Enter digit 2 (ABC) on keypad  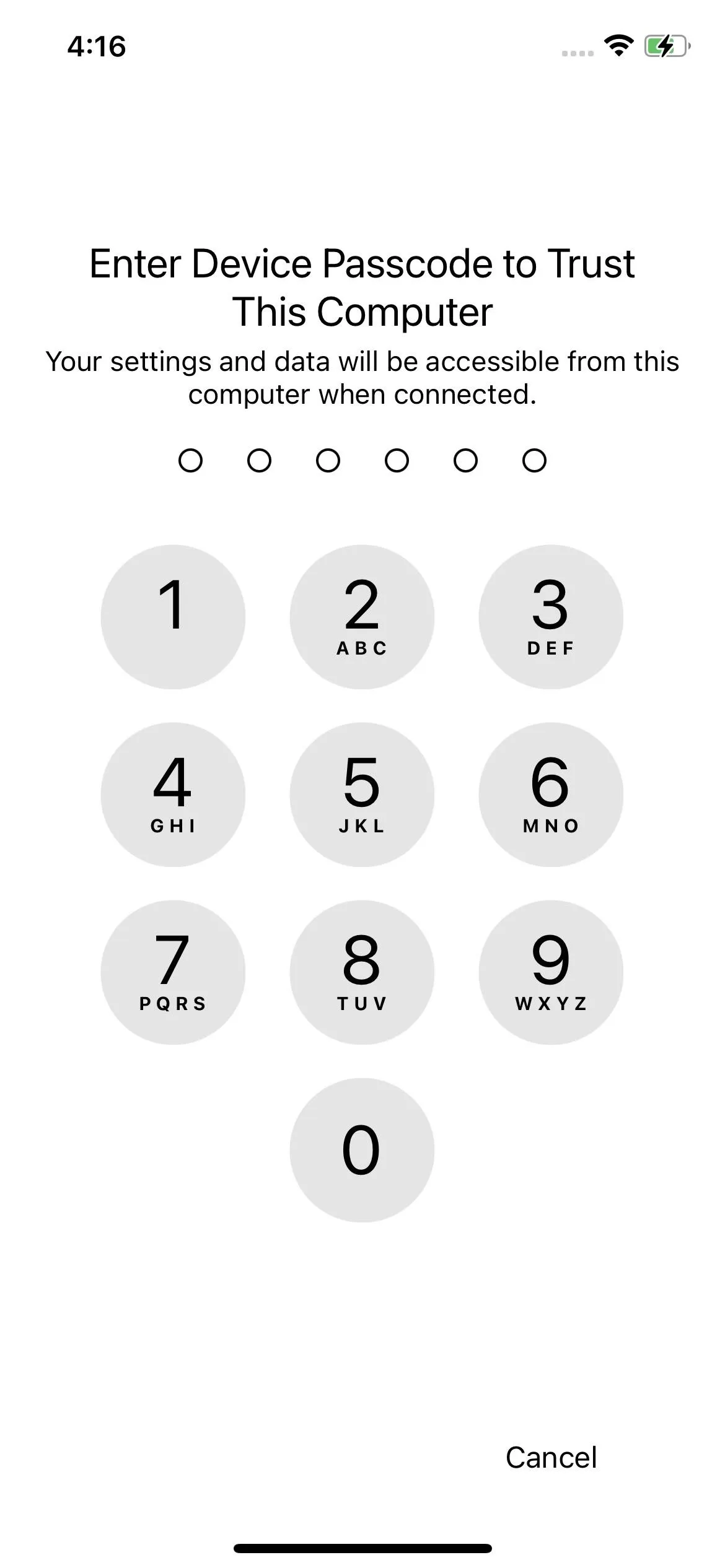[362, 617]
